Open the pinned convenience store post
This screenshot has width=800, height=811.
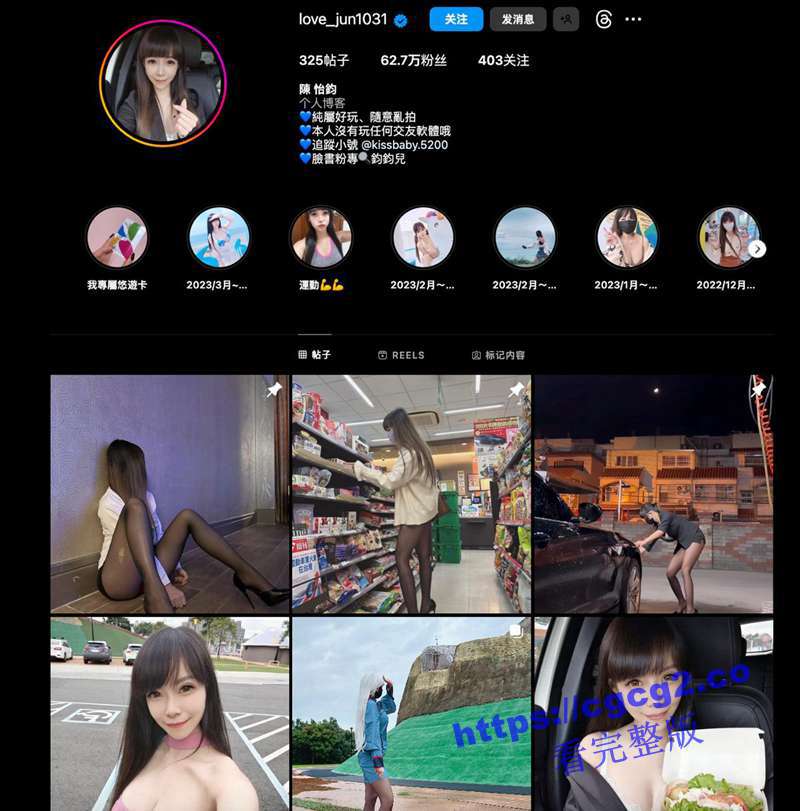tap(411, 494)
